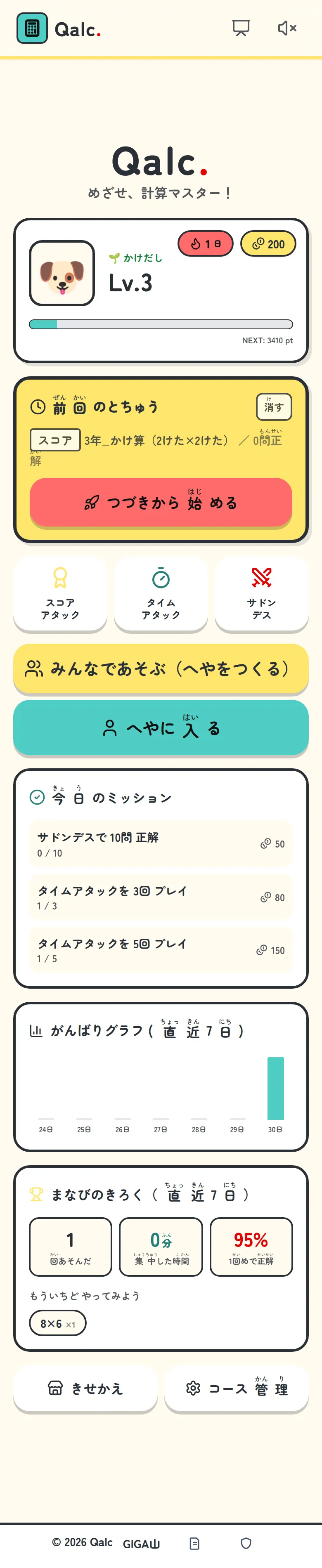
Task: Open コース管理 settings
Action: coord(237,1389)
